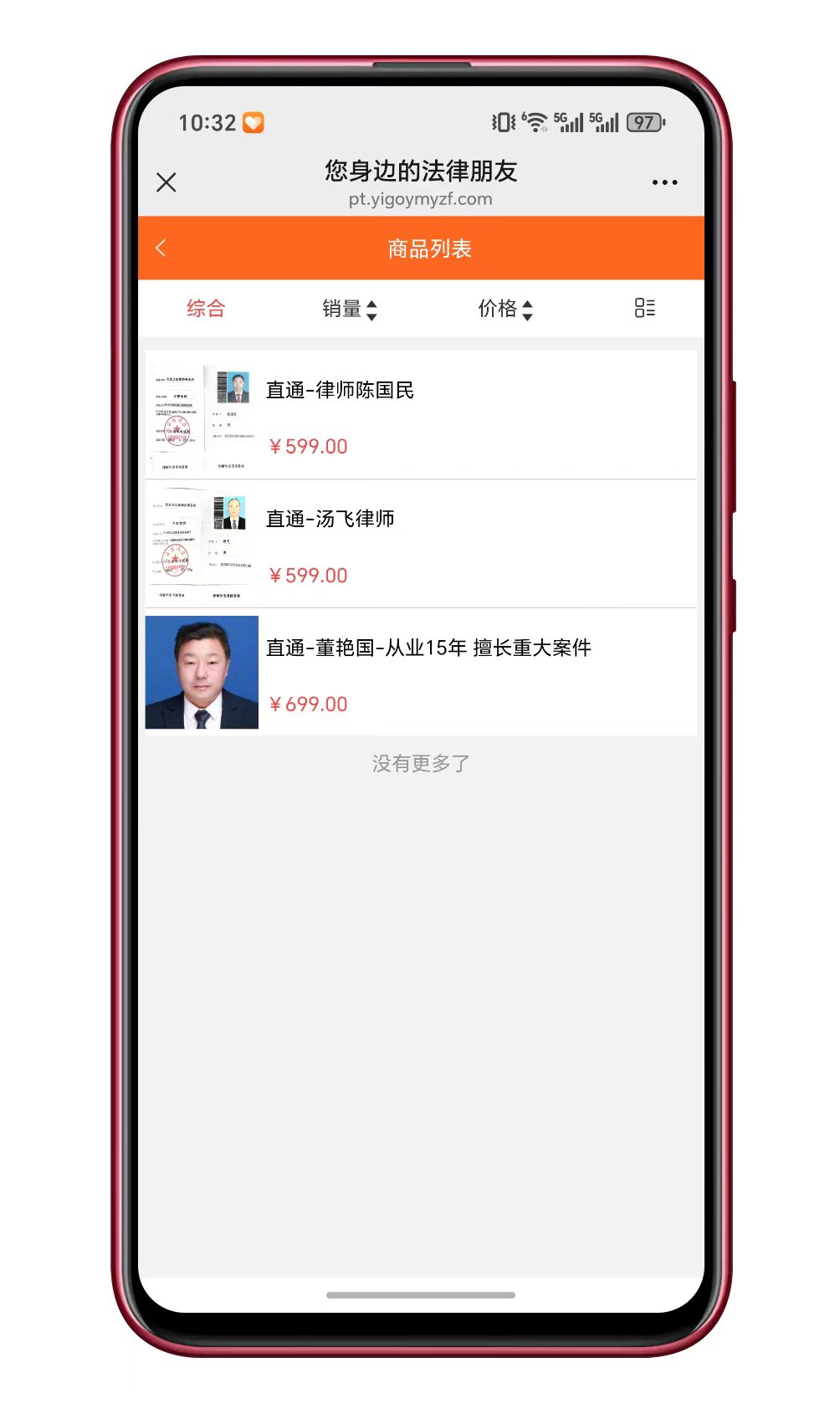Close the web page with X
840x1414 pixels.
pyautogui.click(x=166, y=182)
